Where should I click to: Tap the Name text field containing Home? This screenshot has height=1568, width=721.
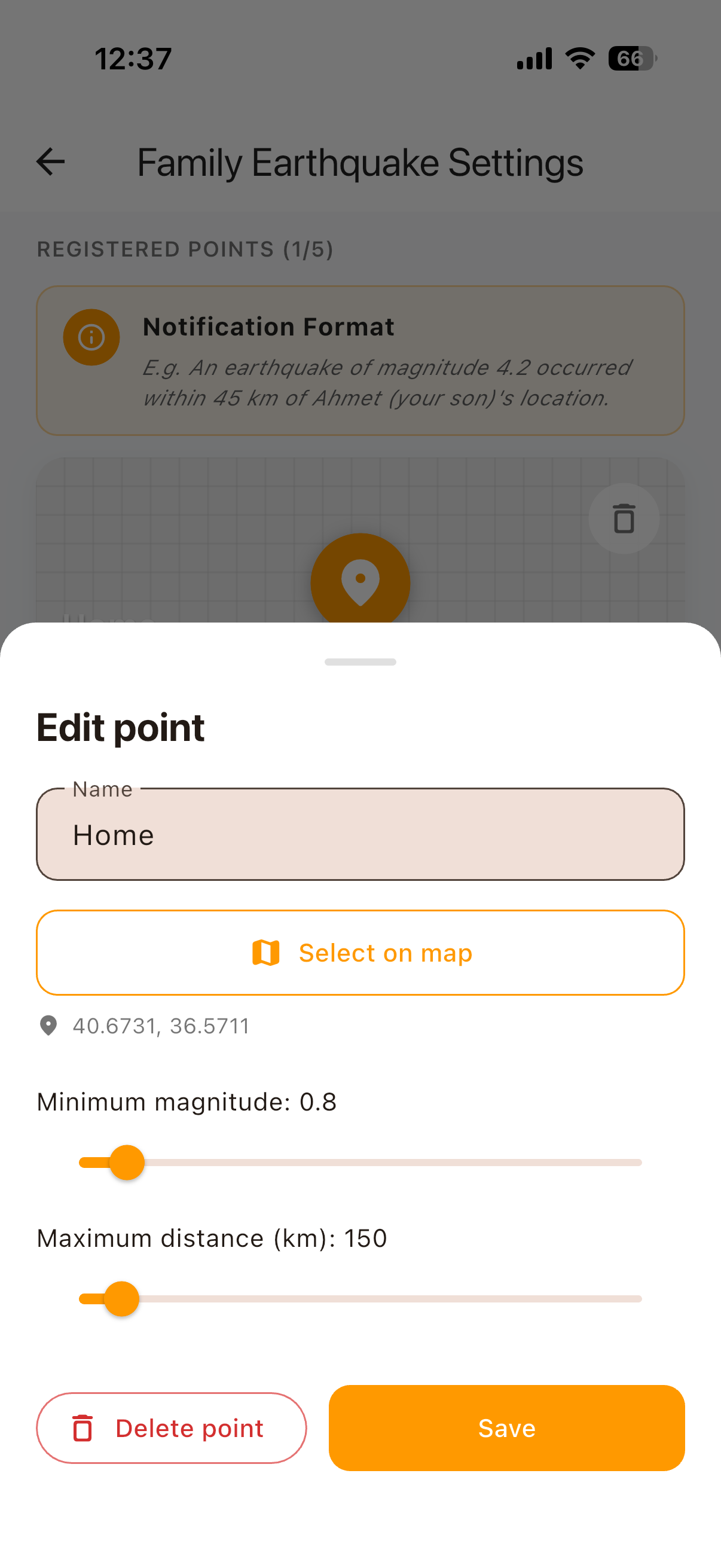tap(360, 834)
